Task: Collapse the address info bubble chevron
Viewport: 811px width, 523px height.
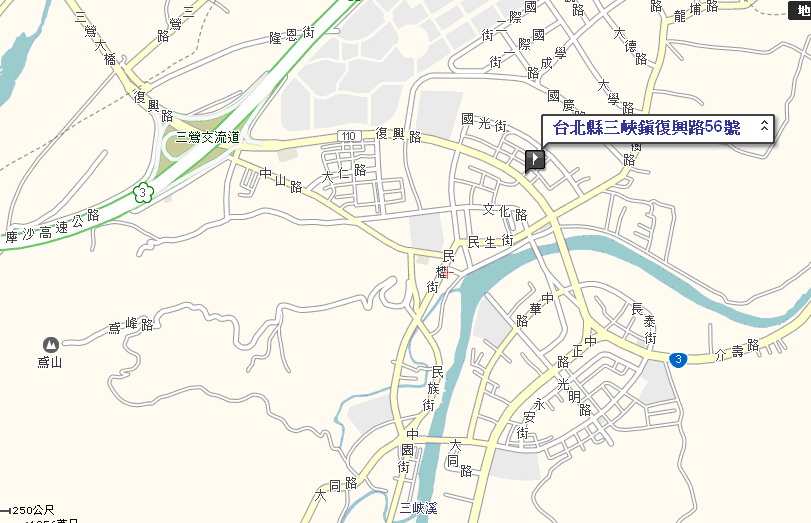Action: point(764,126)
